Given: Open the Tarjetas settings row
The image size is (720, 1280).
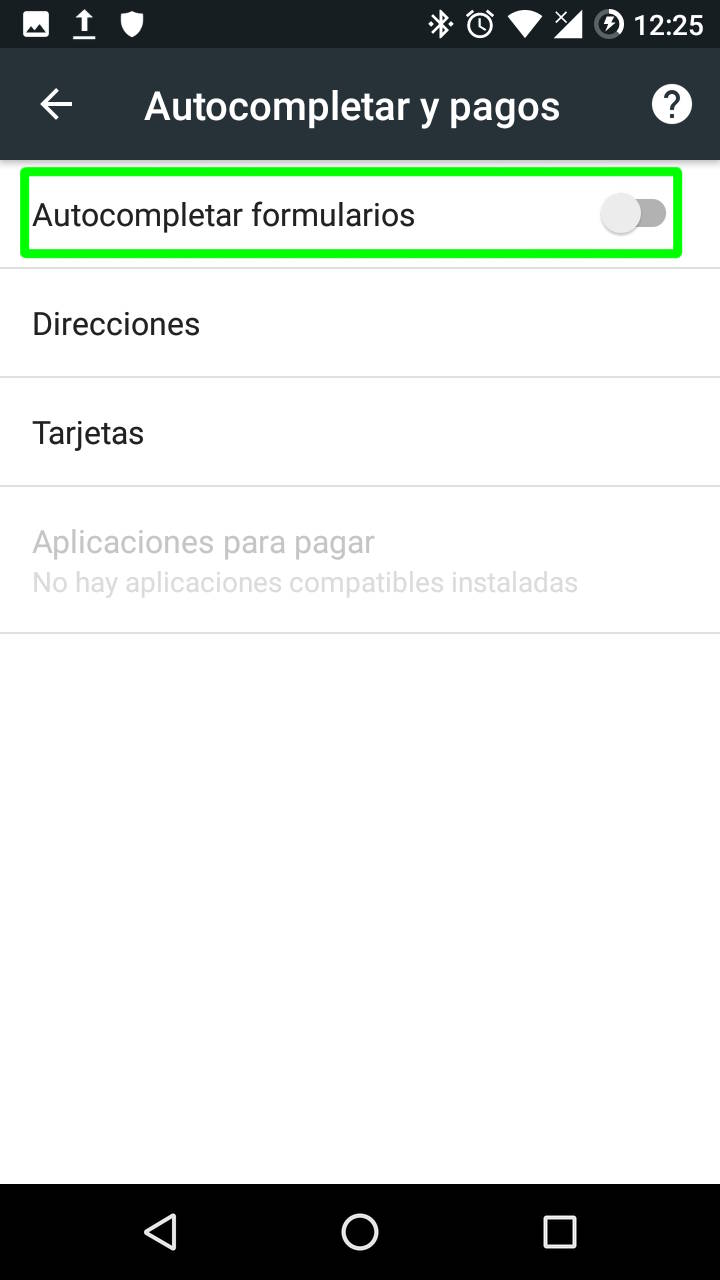Looking at the screenshot, I should point(88,433).
